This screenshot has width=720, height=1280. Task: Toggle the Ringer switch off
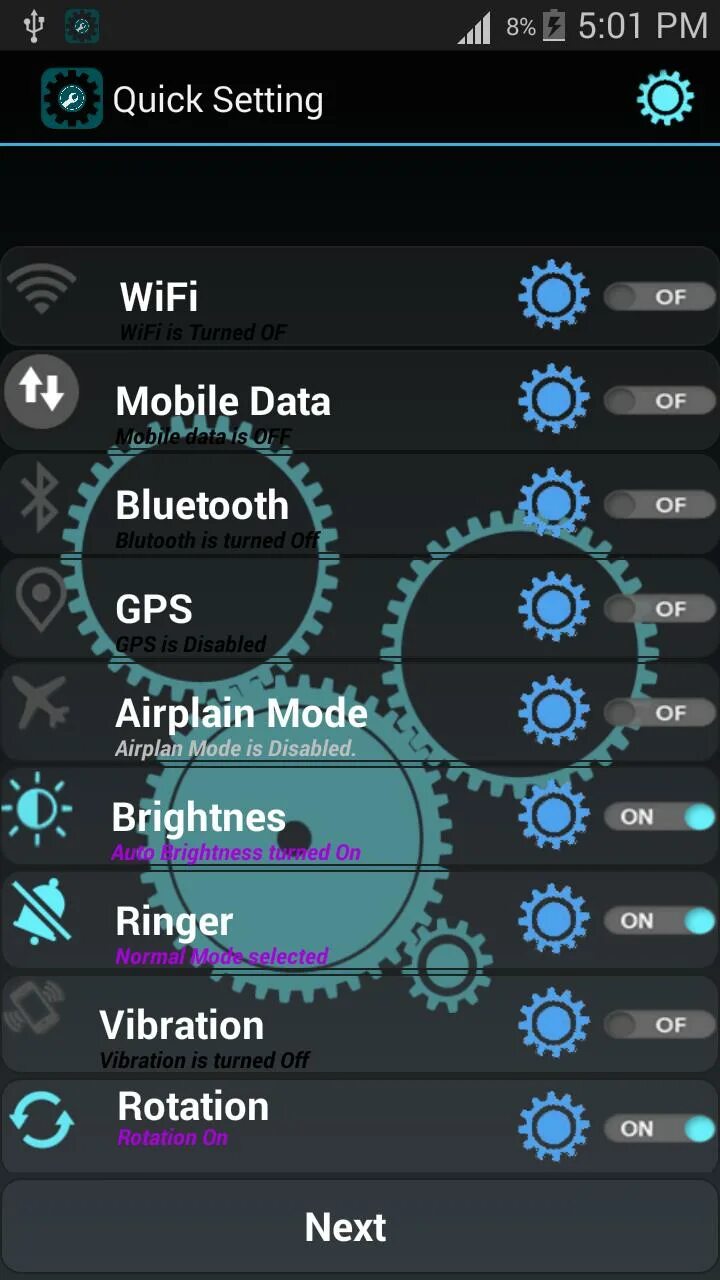pos(660,921)
